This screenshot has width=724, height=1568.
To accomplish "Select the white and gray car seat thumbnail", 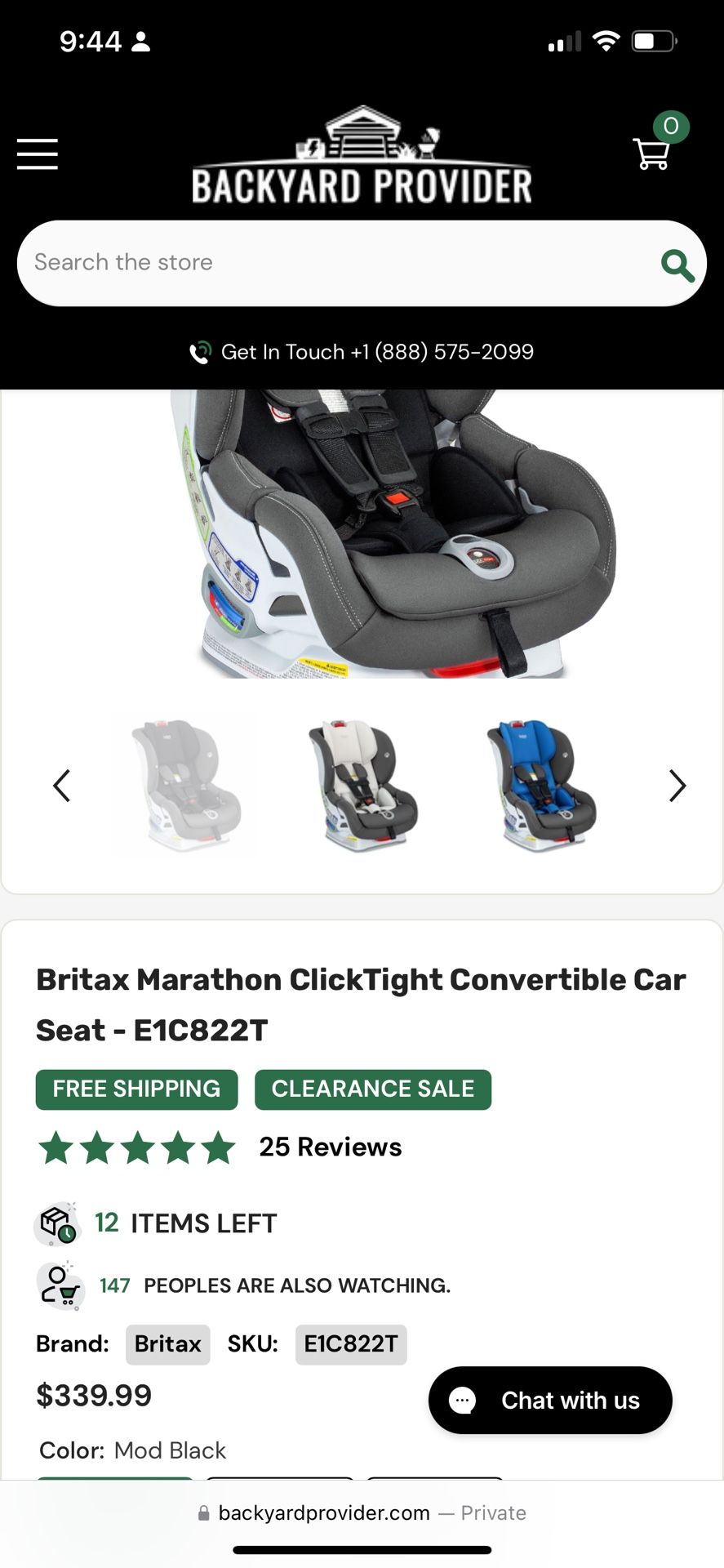I will tap(363, 786).
